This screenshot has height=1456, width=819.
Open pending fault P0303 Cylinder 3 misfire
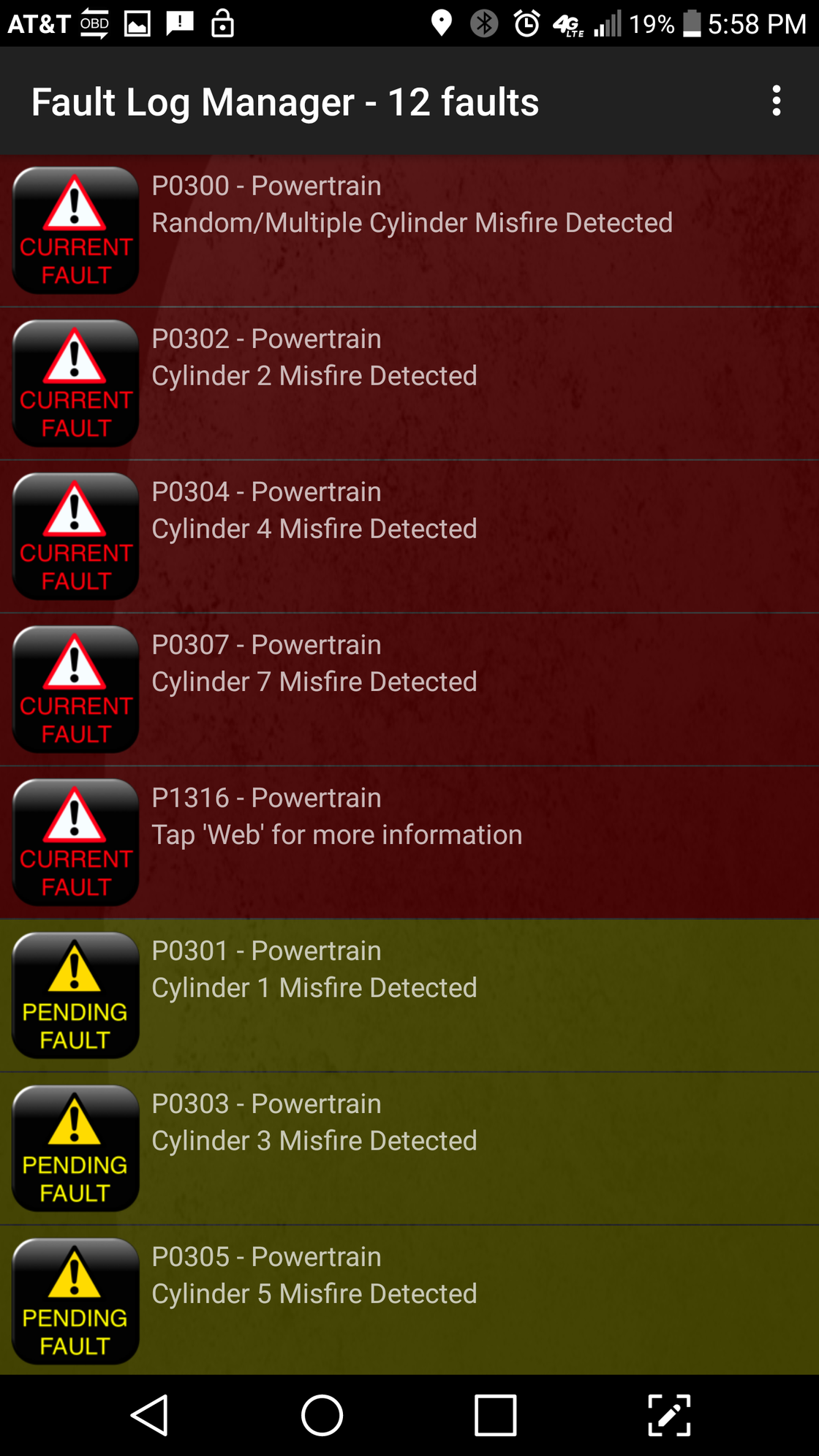tap(409, 1148)
